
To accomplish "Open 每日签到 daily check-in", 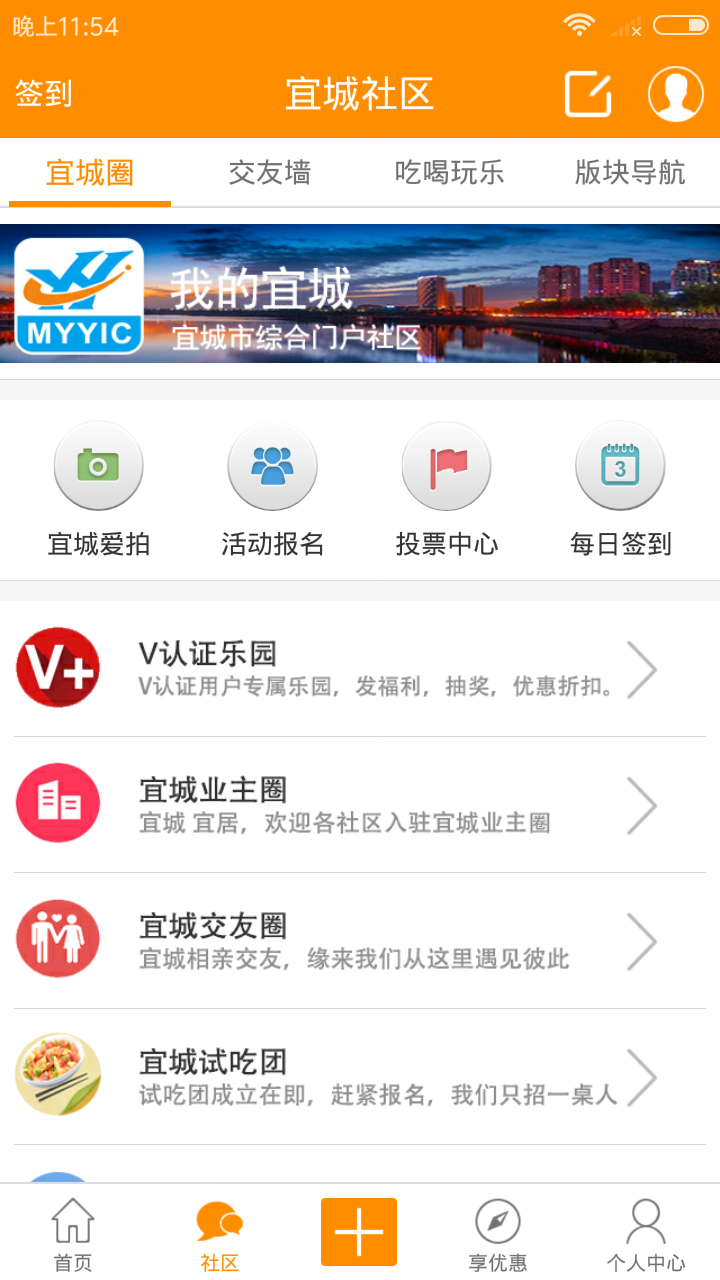I will (x=620, y=465).
